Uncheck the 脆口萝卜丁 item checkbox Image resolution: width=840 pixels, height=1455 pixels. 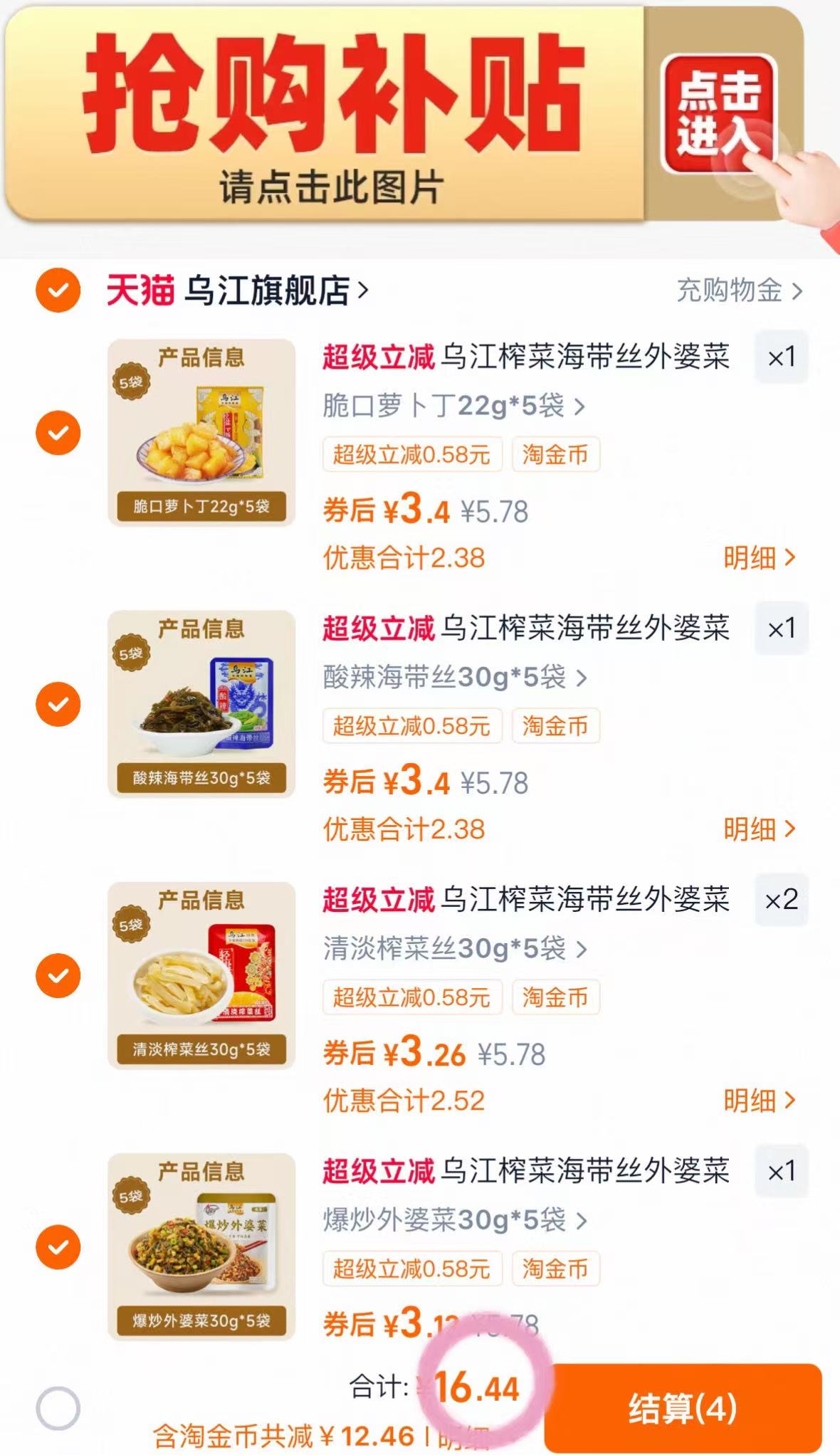pos(58,433)
